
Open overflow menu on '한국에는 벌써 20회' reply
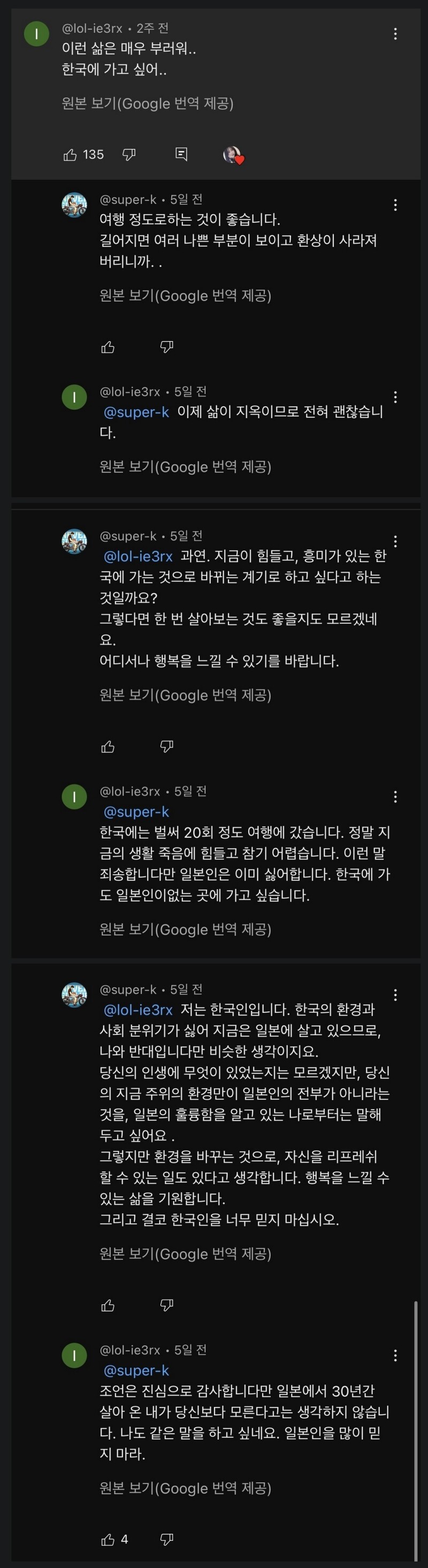click(396, 797)
